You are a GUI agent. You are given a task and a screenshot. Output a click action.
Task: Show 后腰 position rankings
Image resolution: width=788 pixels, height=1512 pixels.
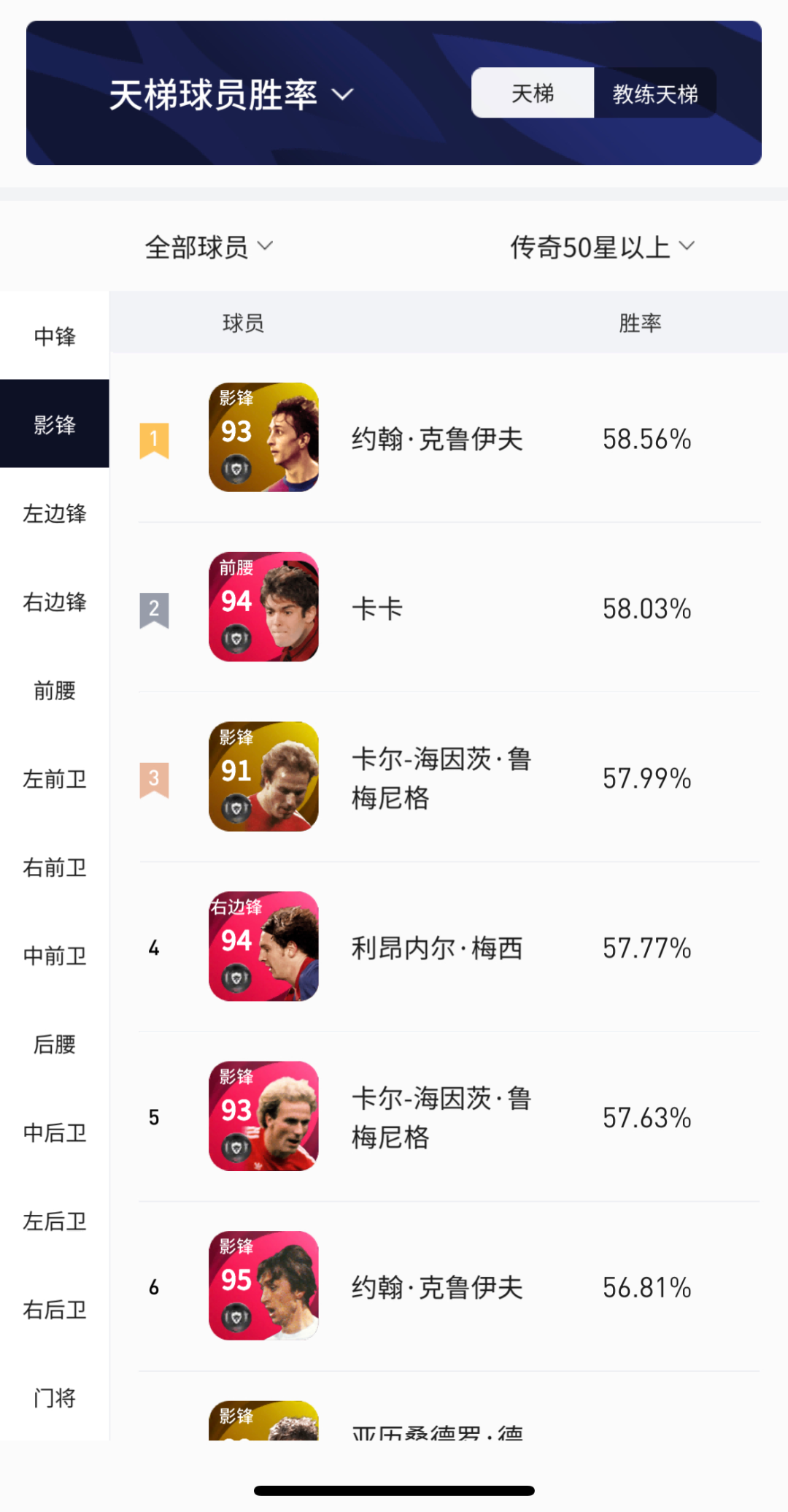[x=55, y=1044]
